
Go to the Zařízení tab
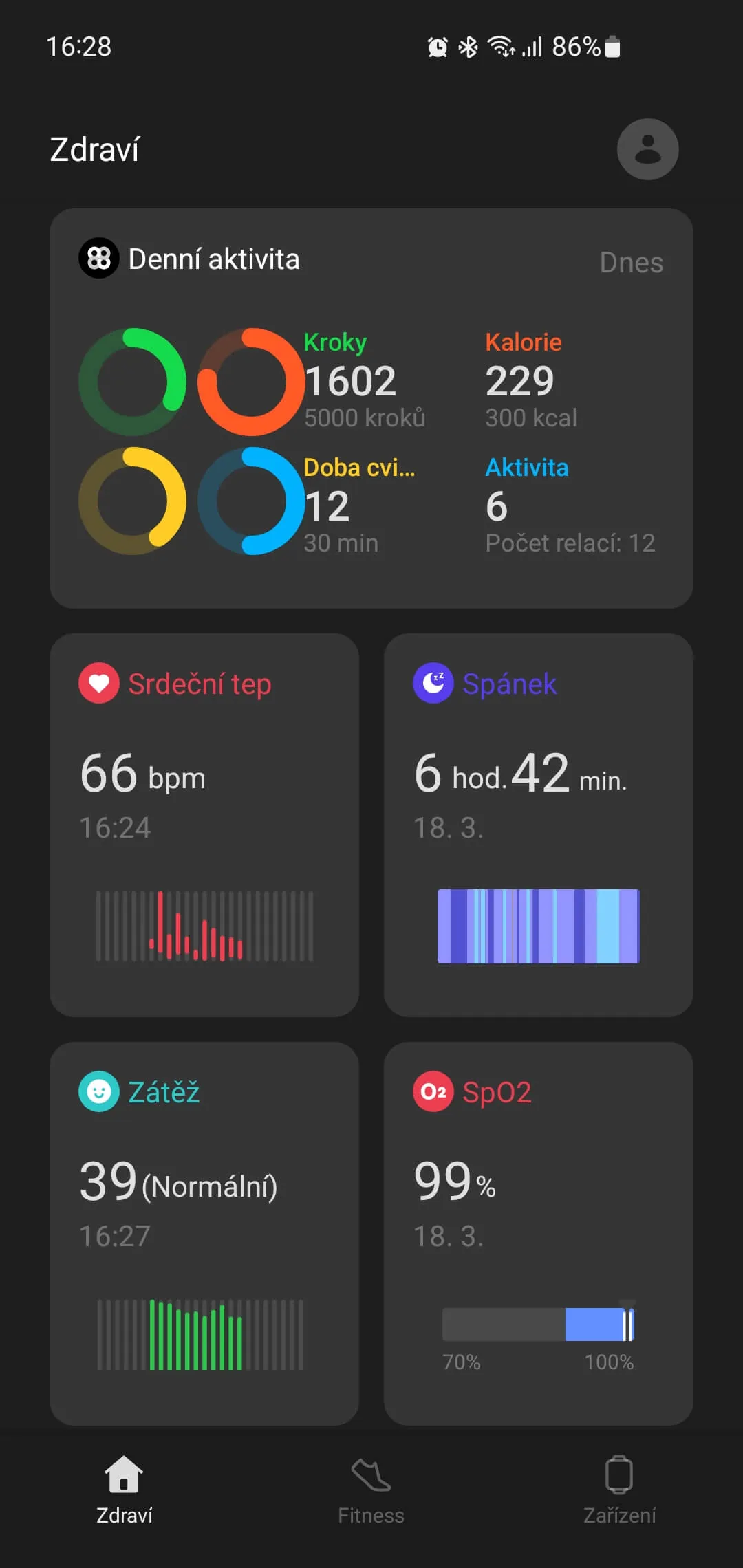coord(619,1490)
